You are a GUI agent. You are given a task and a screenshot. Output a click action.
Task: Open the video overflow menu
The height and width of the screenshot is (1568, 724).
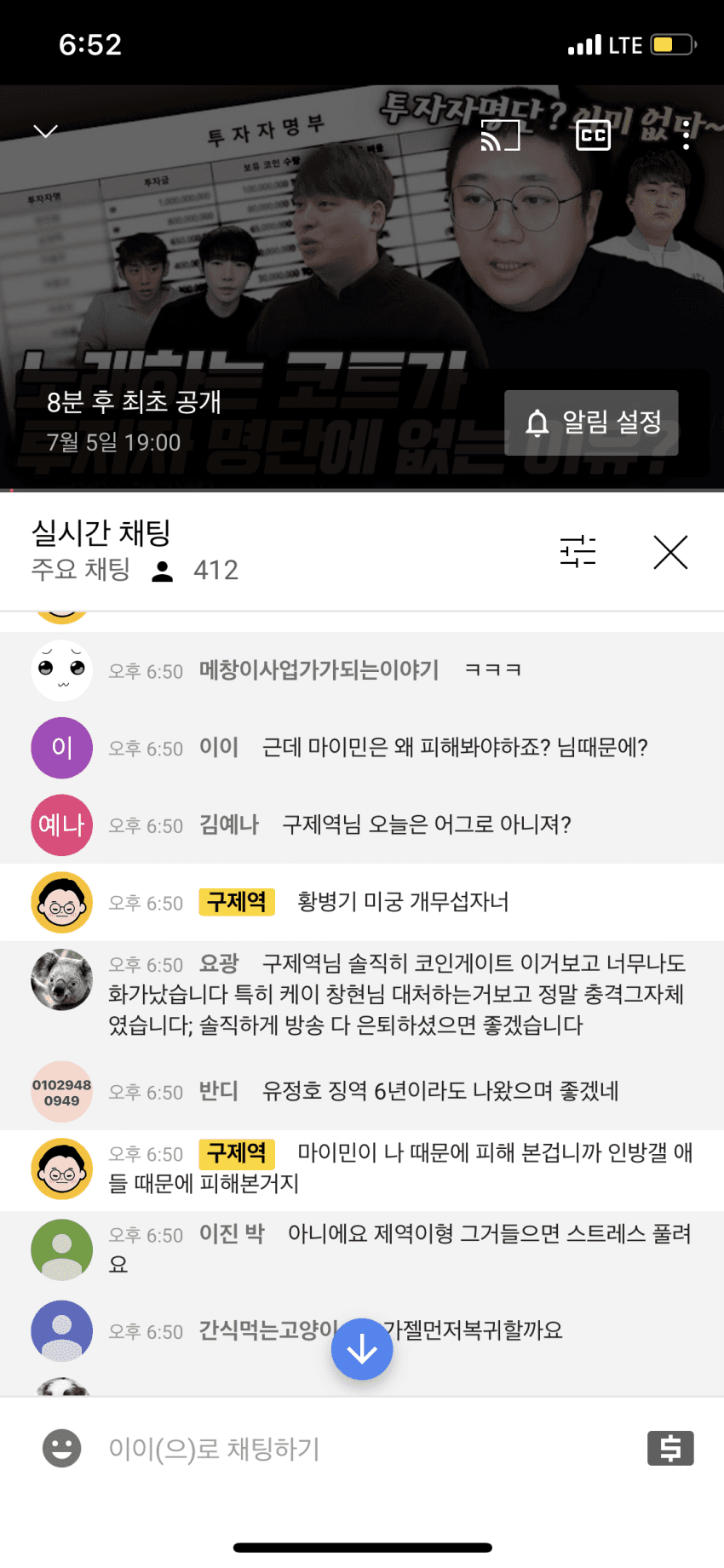coord(687,135)
